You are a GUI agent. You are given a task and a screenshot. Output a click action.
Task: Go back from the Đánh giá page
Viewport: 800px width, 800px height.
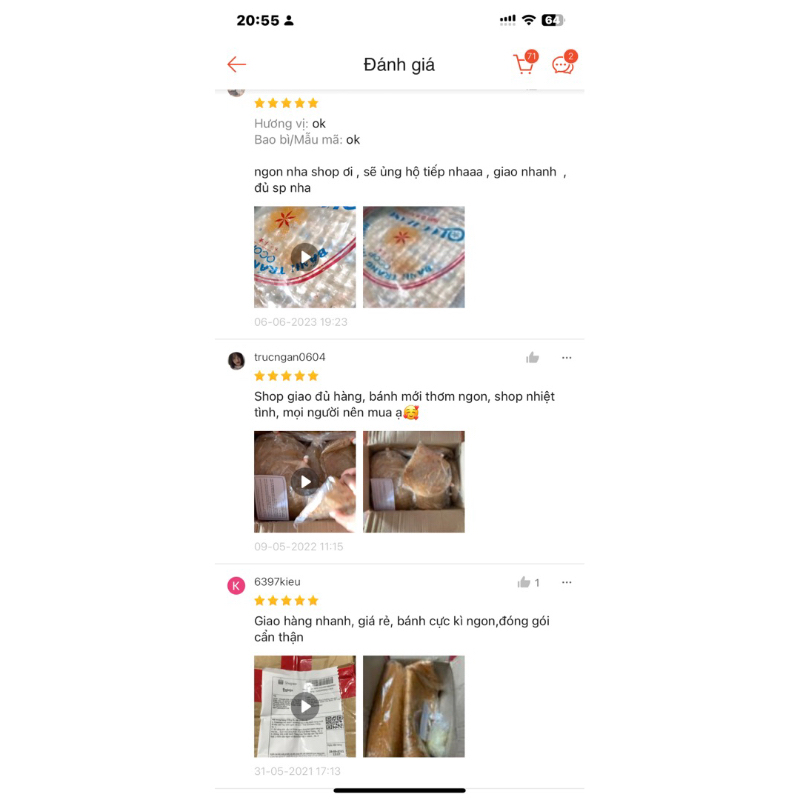[236, 65]
